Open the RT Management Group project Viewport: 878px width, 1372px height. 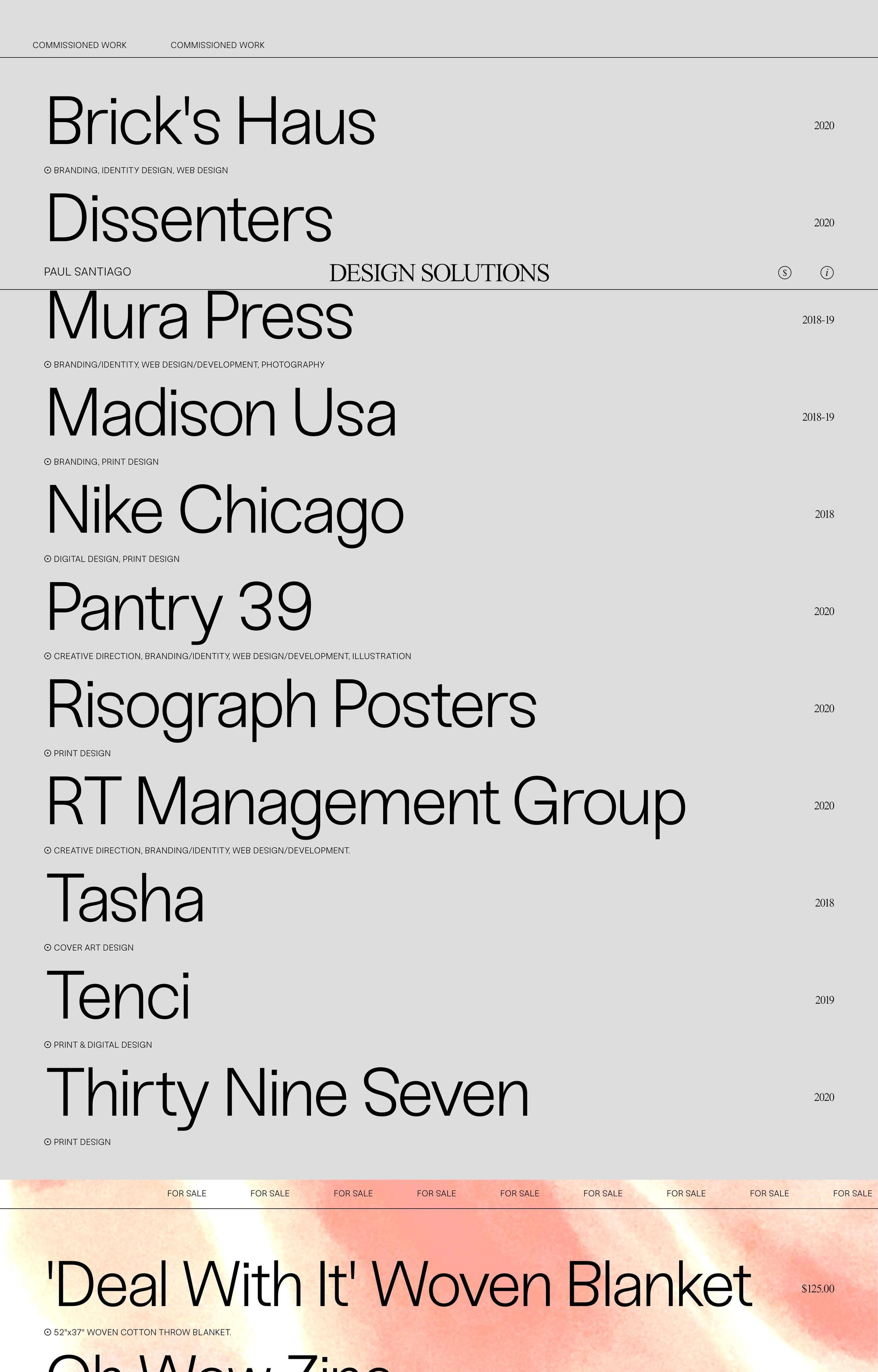tap(365, 801)
